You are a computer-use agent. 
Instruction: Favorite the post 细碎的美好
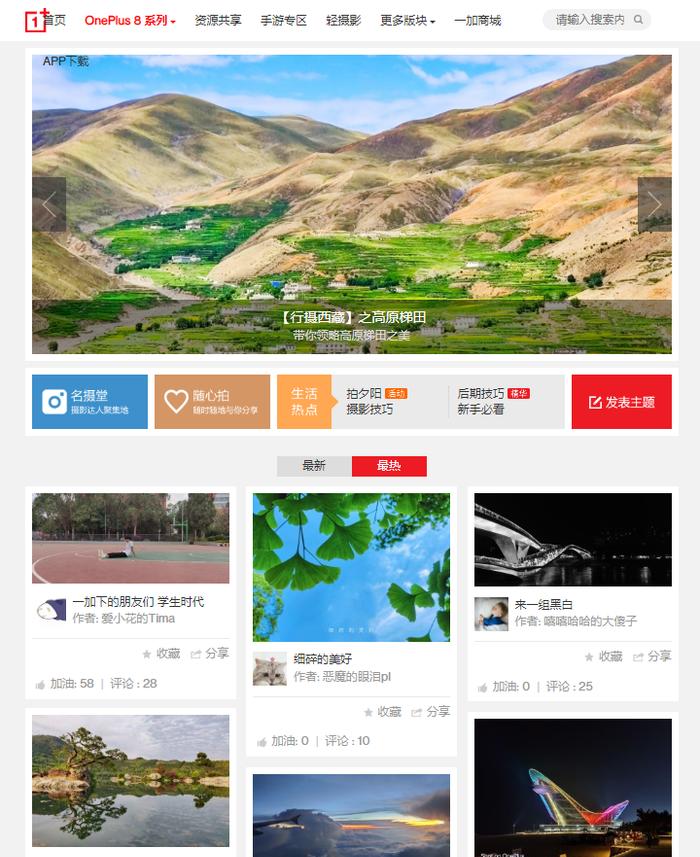click(383, 712)
